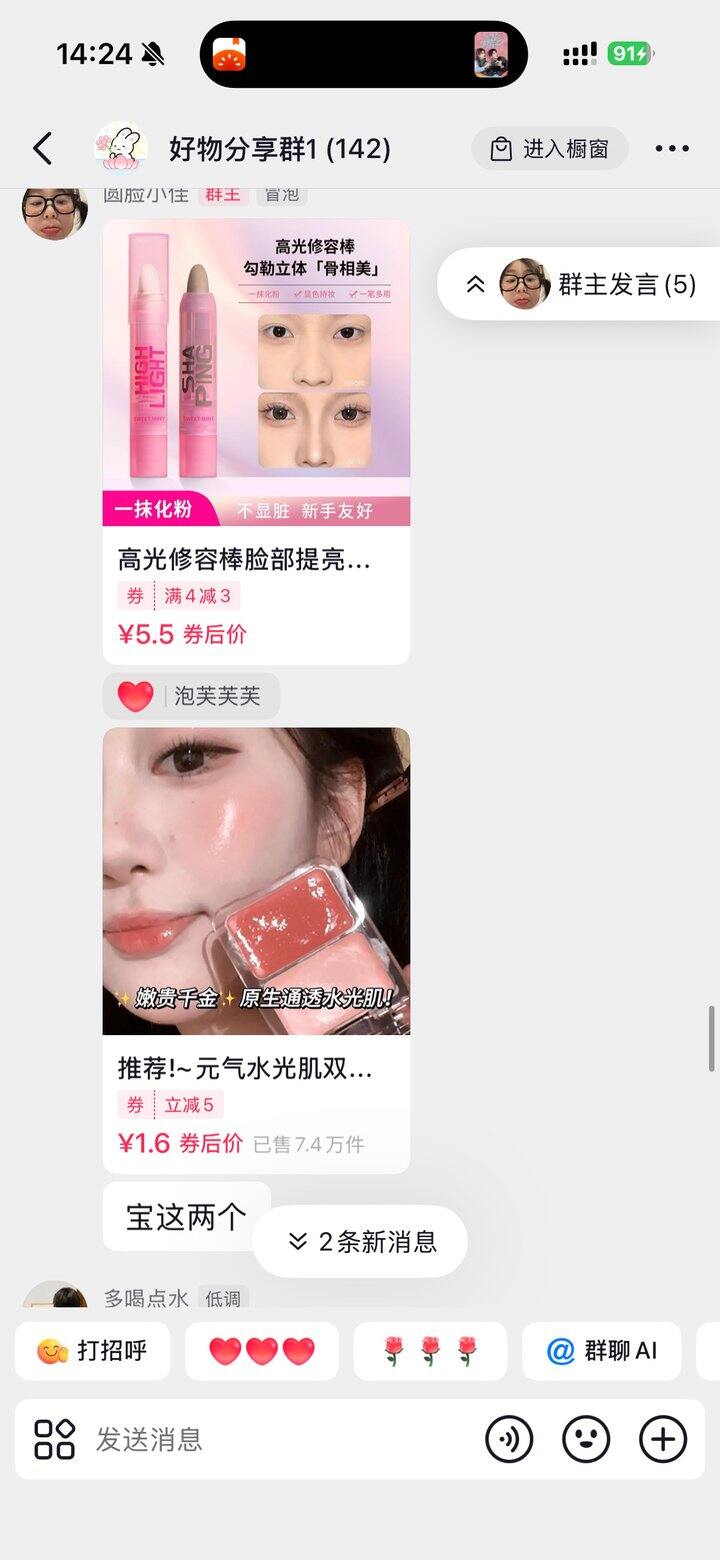The height and width of the screenshot is (1560, 720).
Task: Send the three roses quick reply
Action: tap(430, 1351)
